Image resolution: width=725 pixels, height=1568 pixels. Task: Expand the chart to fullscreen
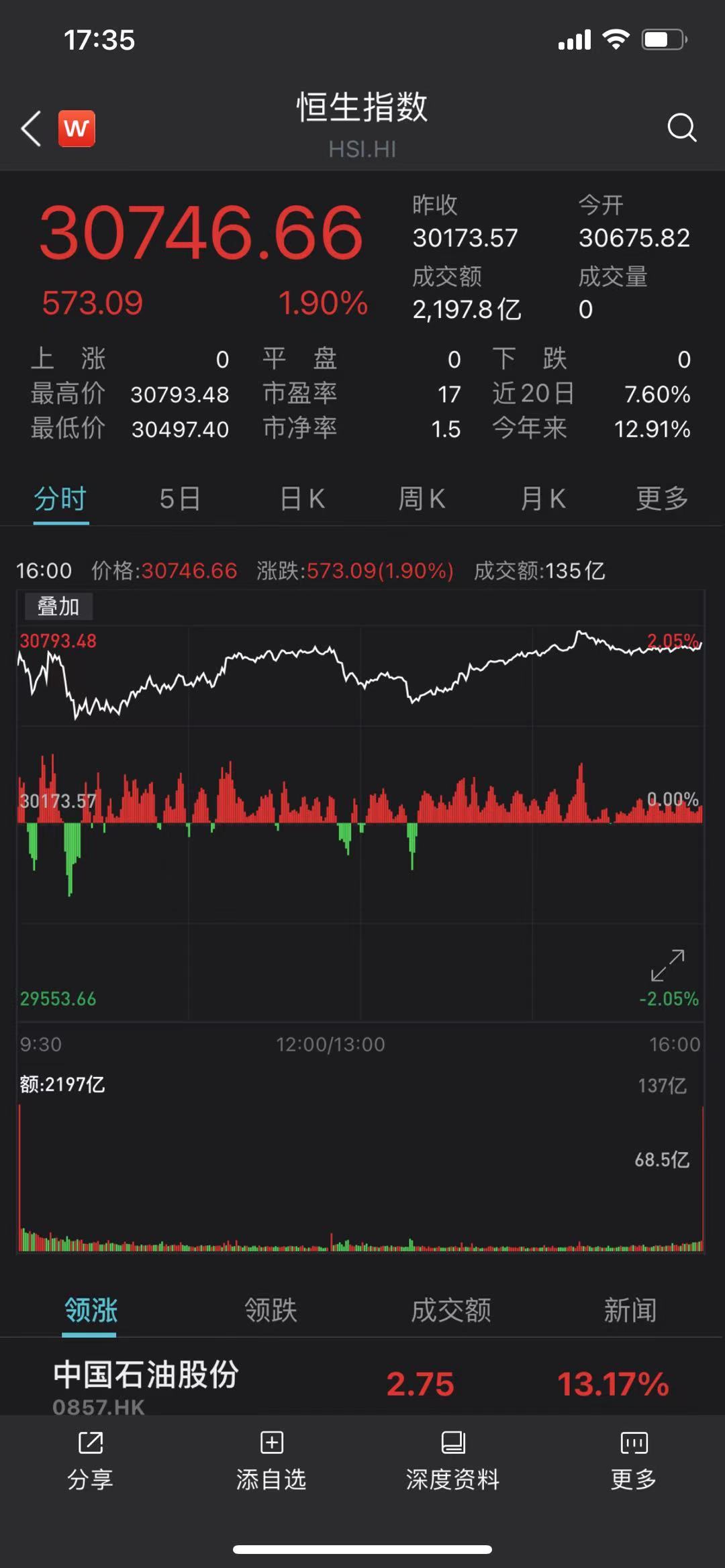(667, 965)
